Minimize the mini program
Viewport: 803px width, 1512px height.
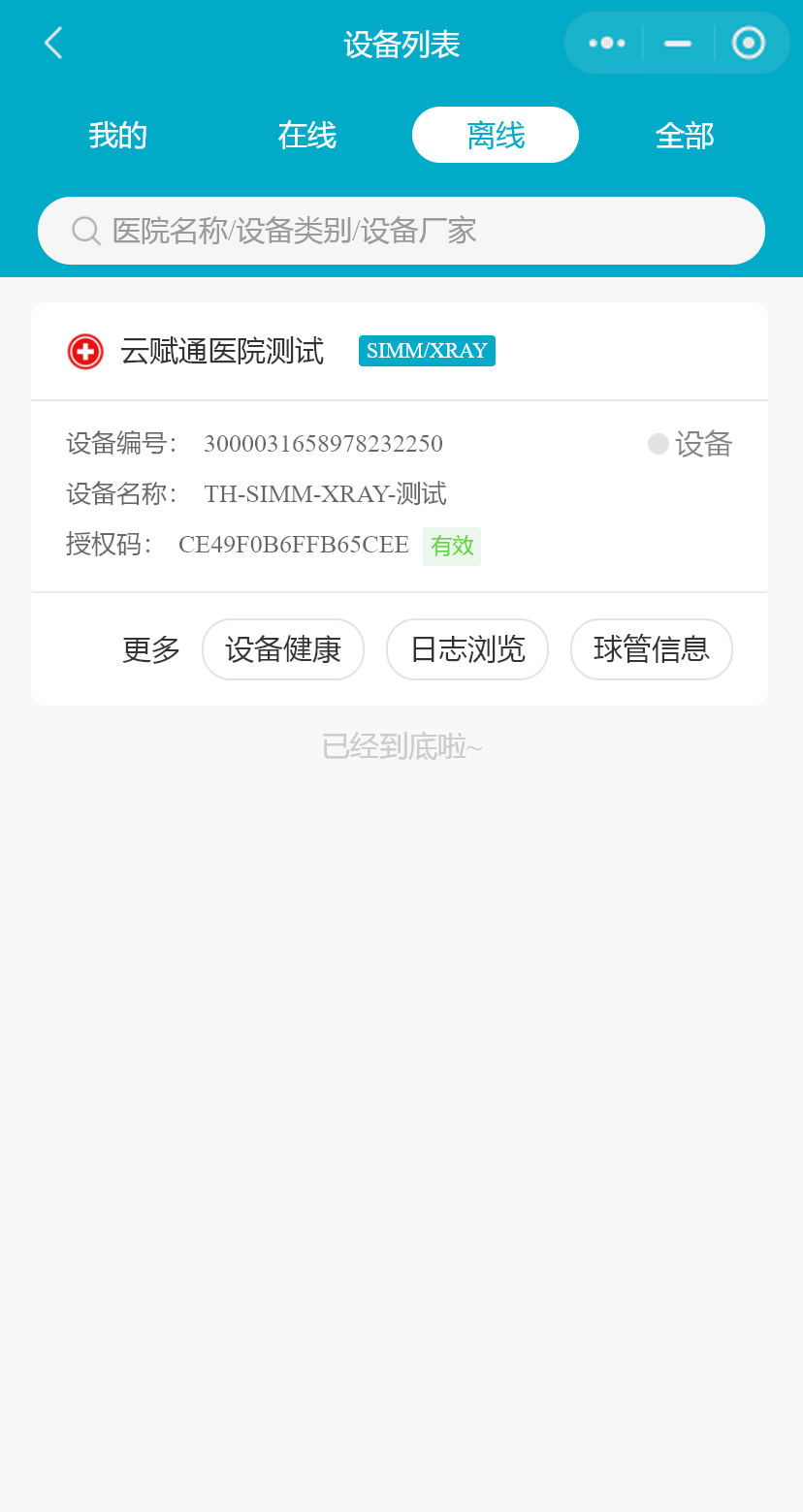click(x=678, y=43)
